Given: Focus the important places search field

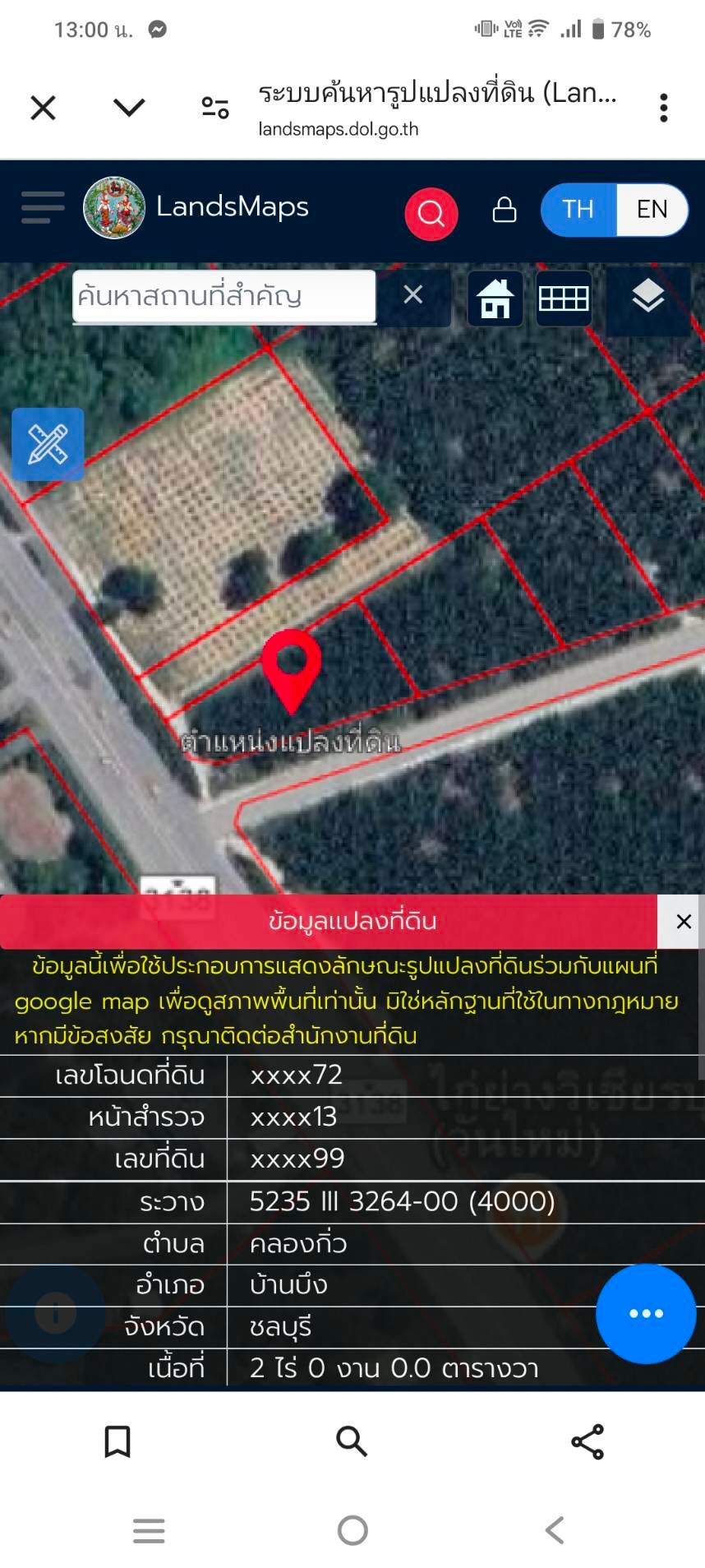Looking at the screenshot, I should coord(223,296).
